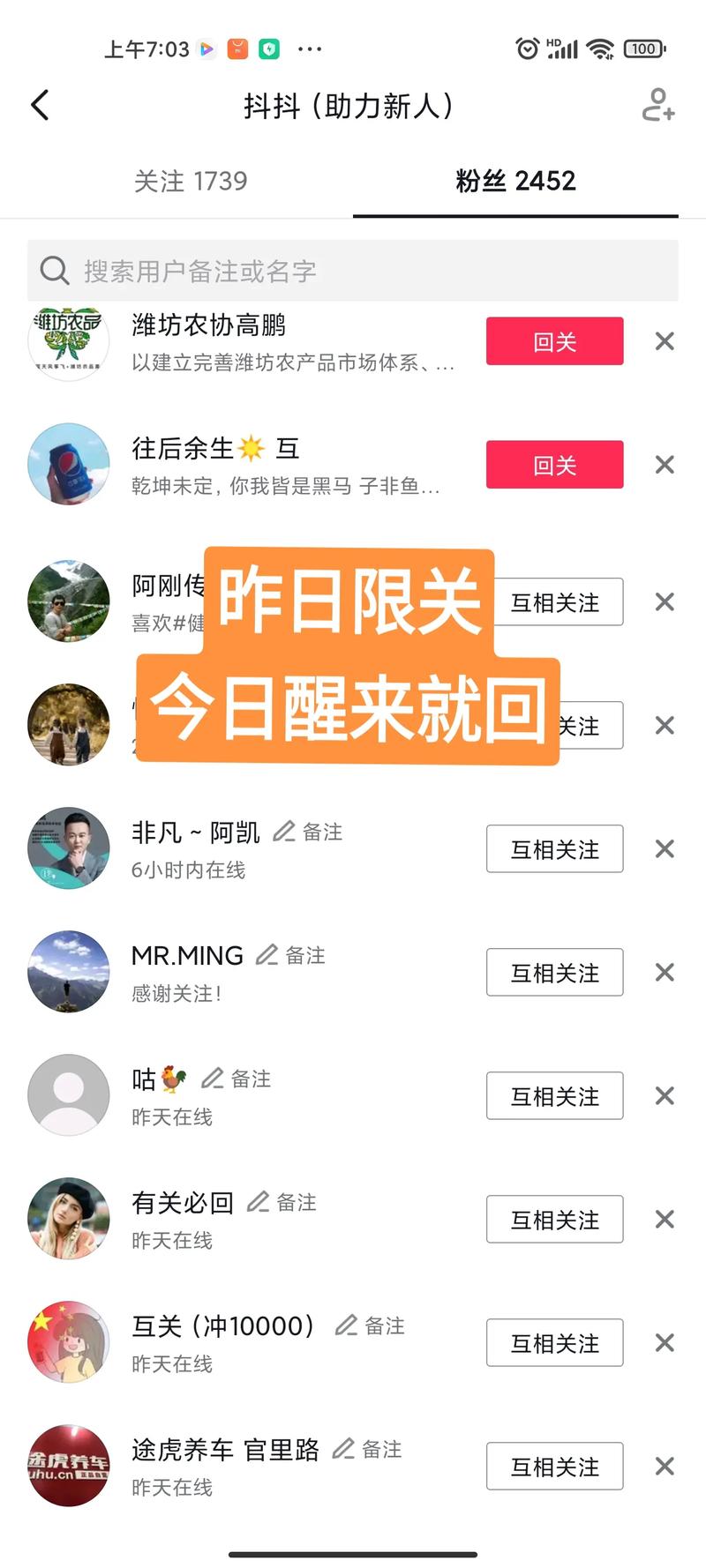Tap 互相关注 for 互关（冲10000）
706x1568 pixels.
pyautogui.click(x=554, y=1342)
